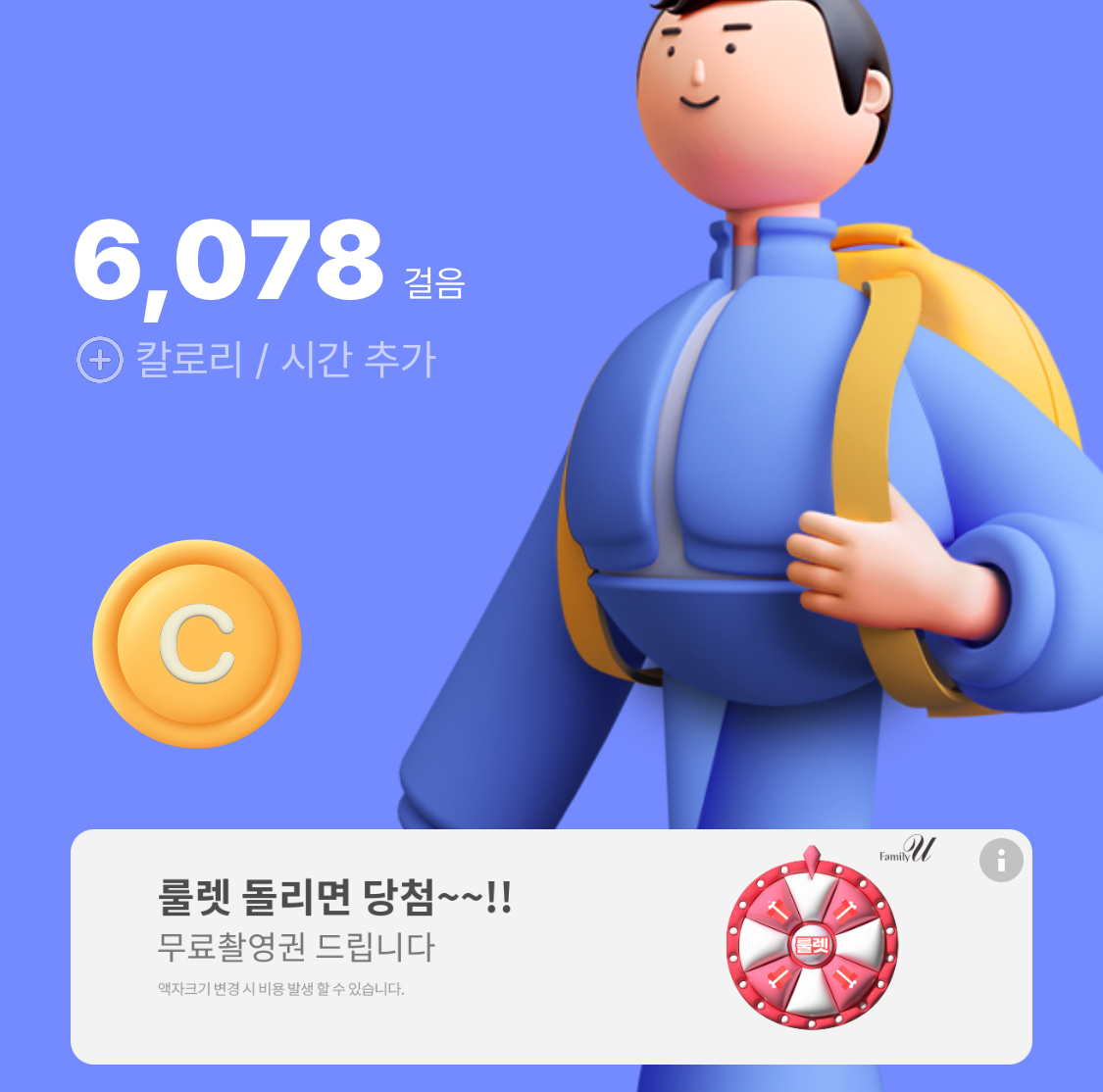Open the ad info icon
Image resolution: width=1103 pixels, height=1092 pixels.
1000,861
